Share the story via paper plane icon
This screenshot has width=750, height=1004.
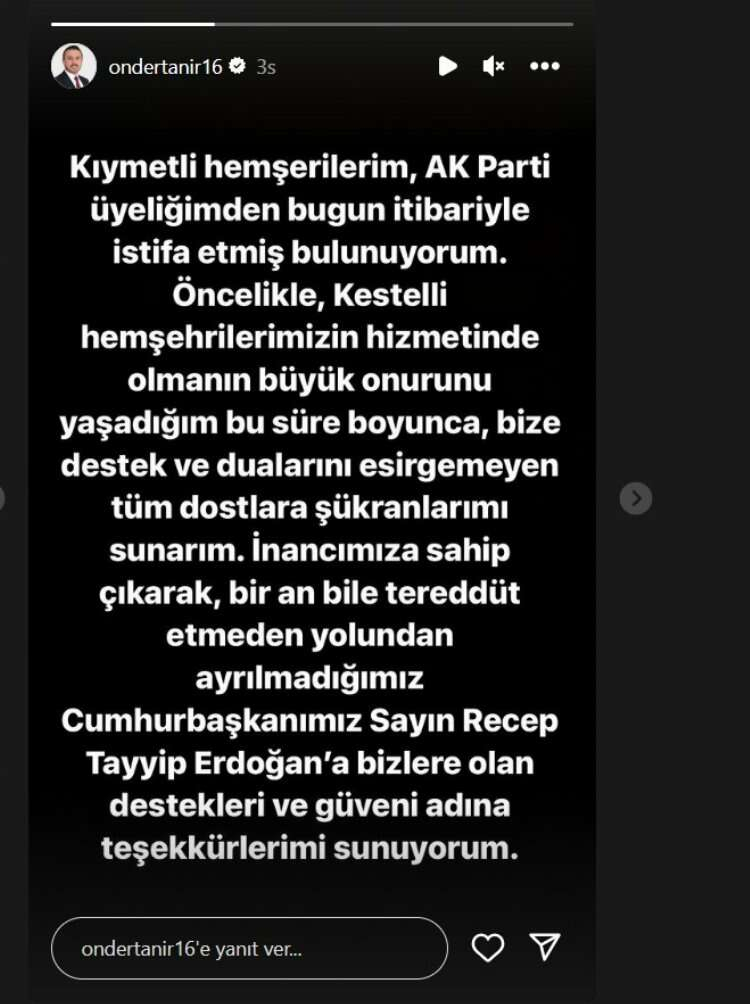pos(544,946)
